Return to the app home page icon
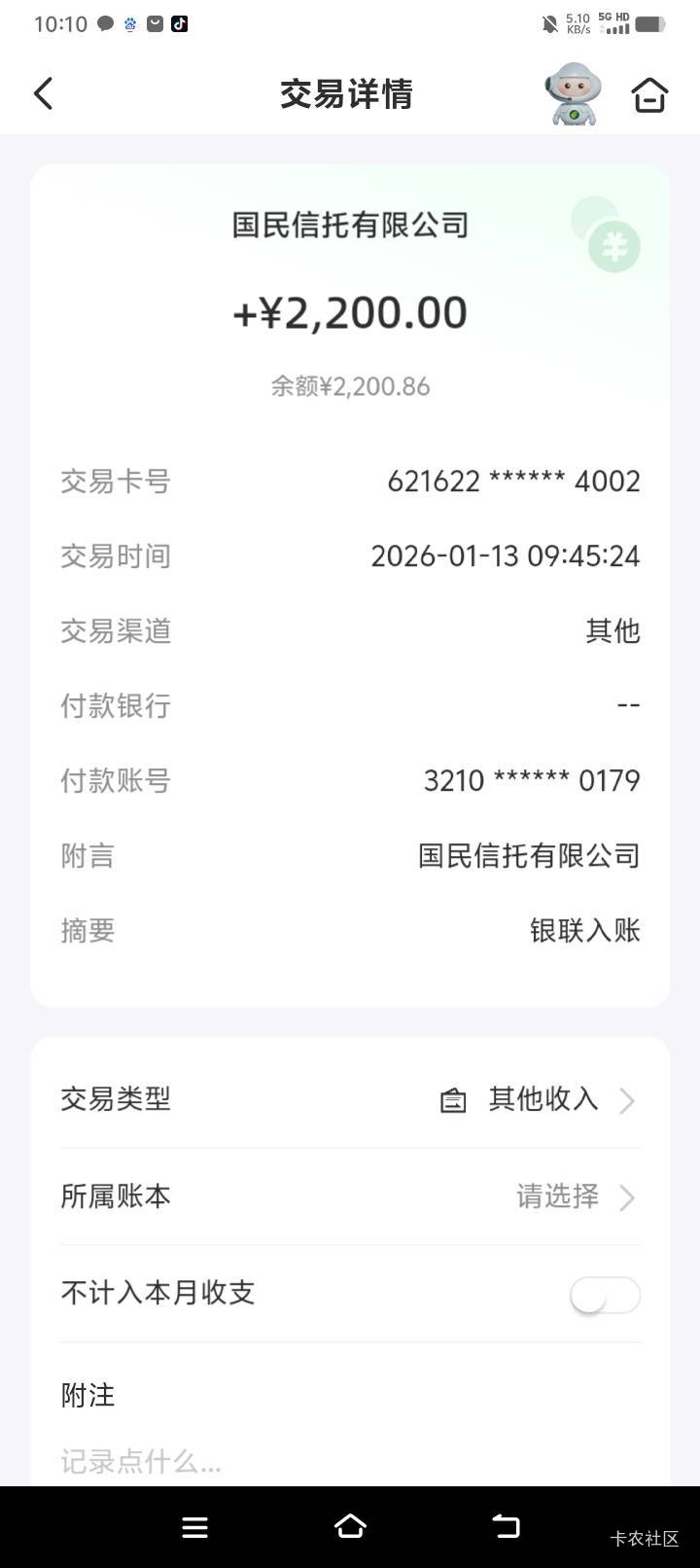Viewport: 700px width, 1568px height. coord(649,94)
